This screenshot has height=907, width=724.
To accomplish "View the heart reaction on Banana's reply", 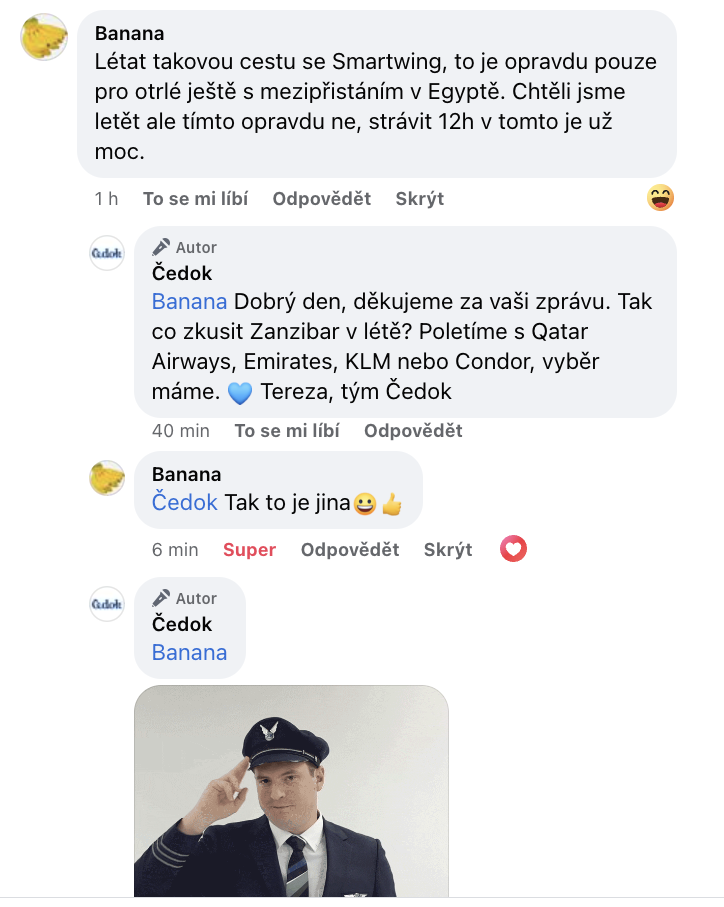I will pos(513,549).
